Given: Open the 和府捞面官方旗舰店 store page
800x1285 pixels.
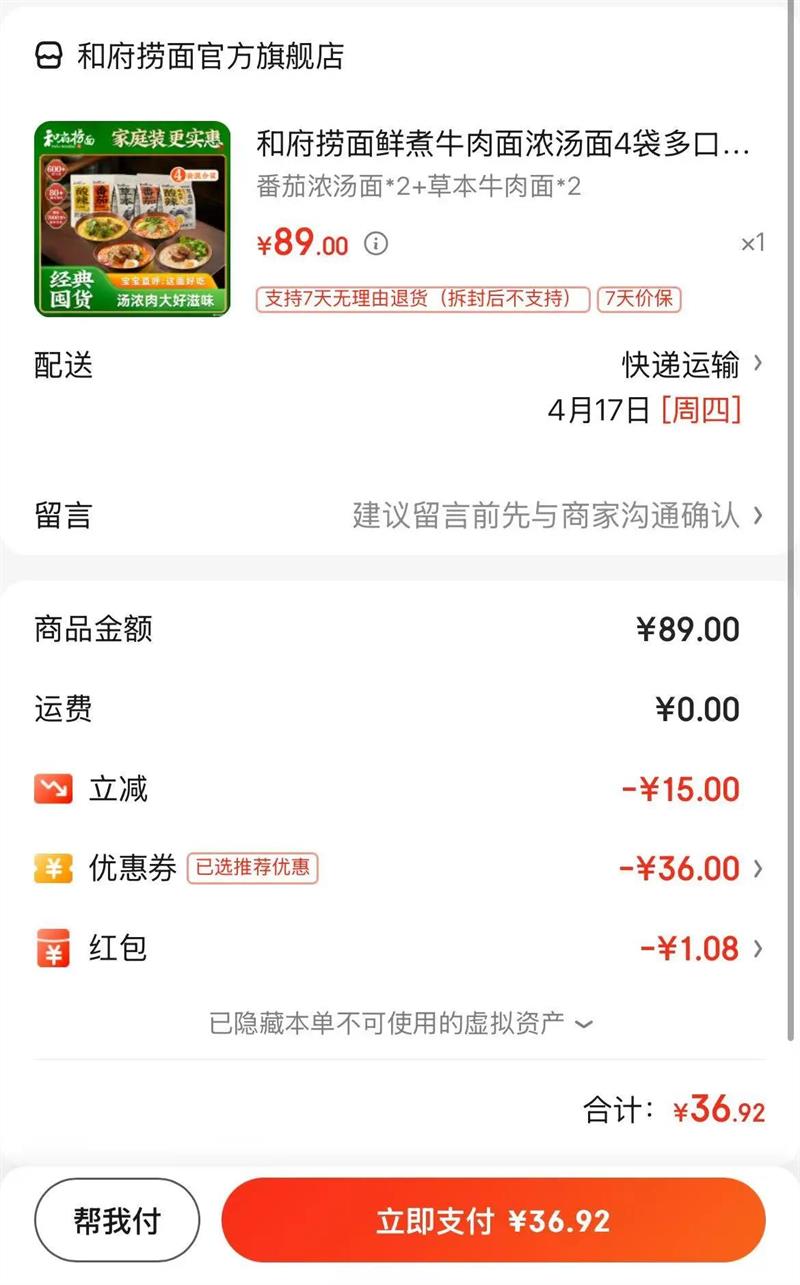Looking at the screenshot, I should click(190, 56).
